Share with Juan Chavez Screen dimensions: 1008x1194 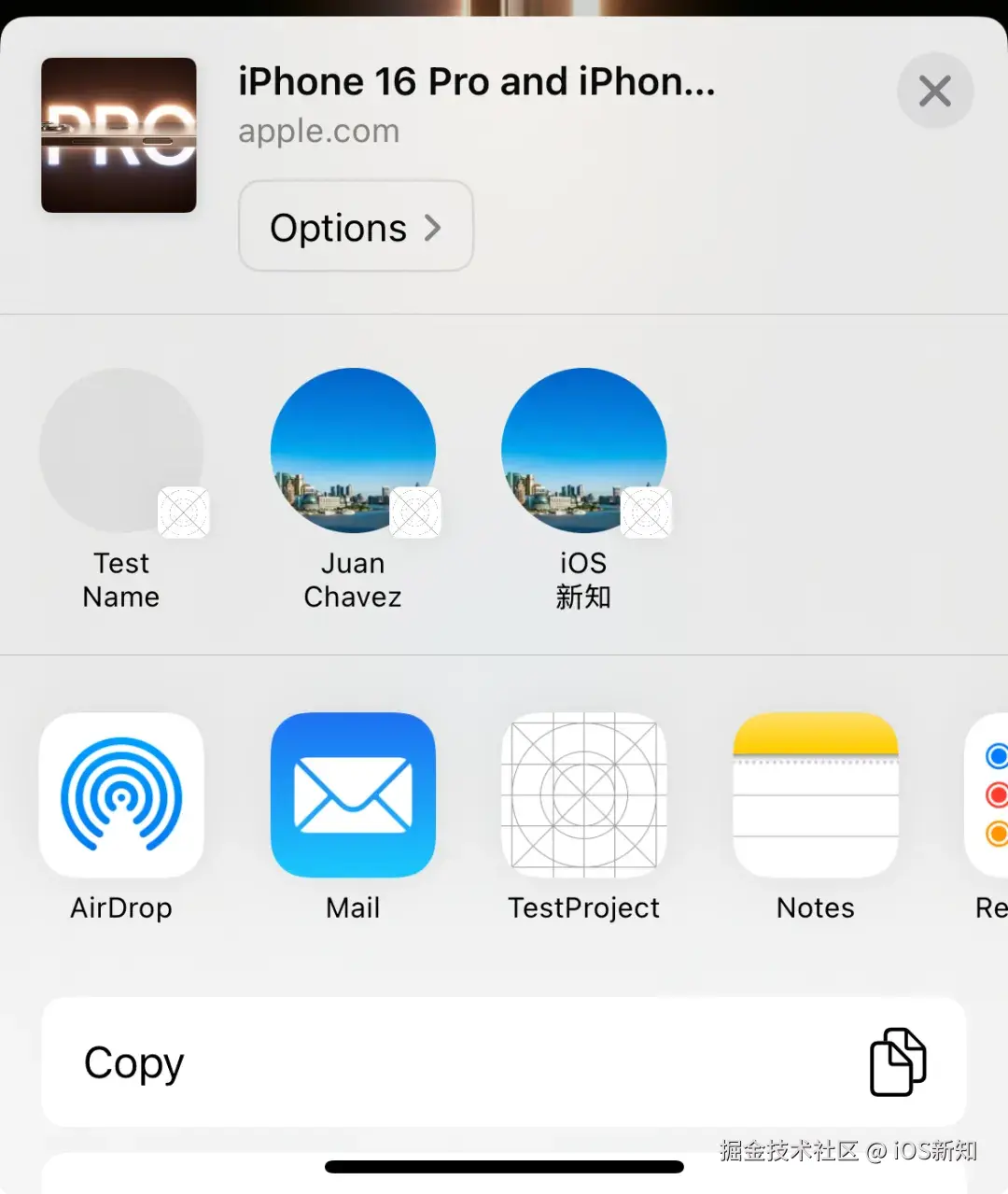(353, 452)
